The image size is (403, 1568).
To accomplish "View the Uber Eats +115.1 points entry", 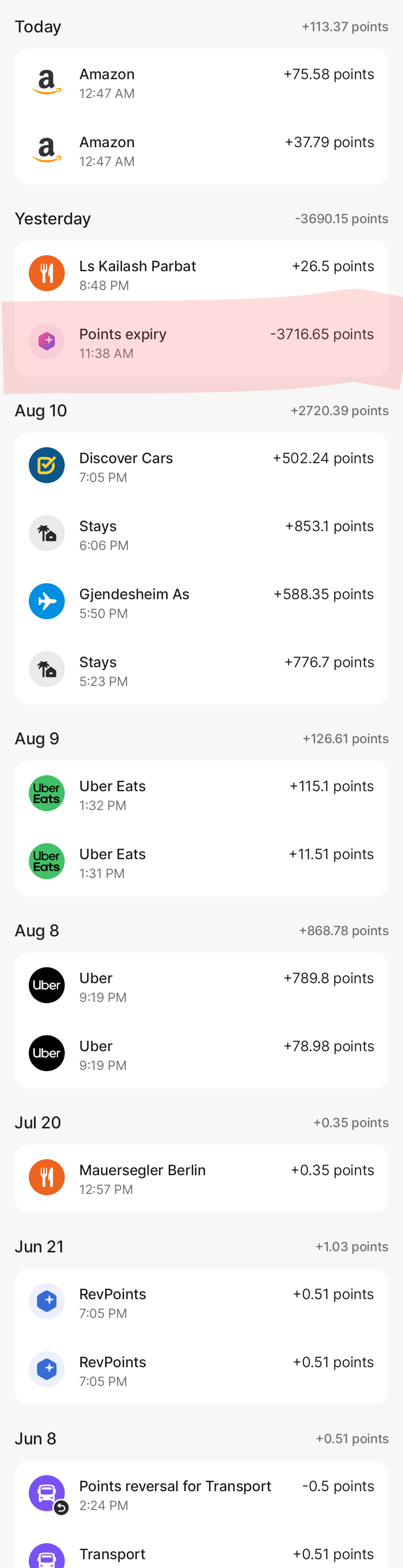I will coord(201,795).
